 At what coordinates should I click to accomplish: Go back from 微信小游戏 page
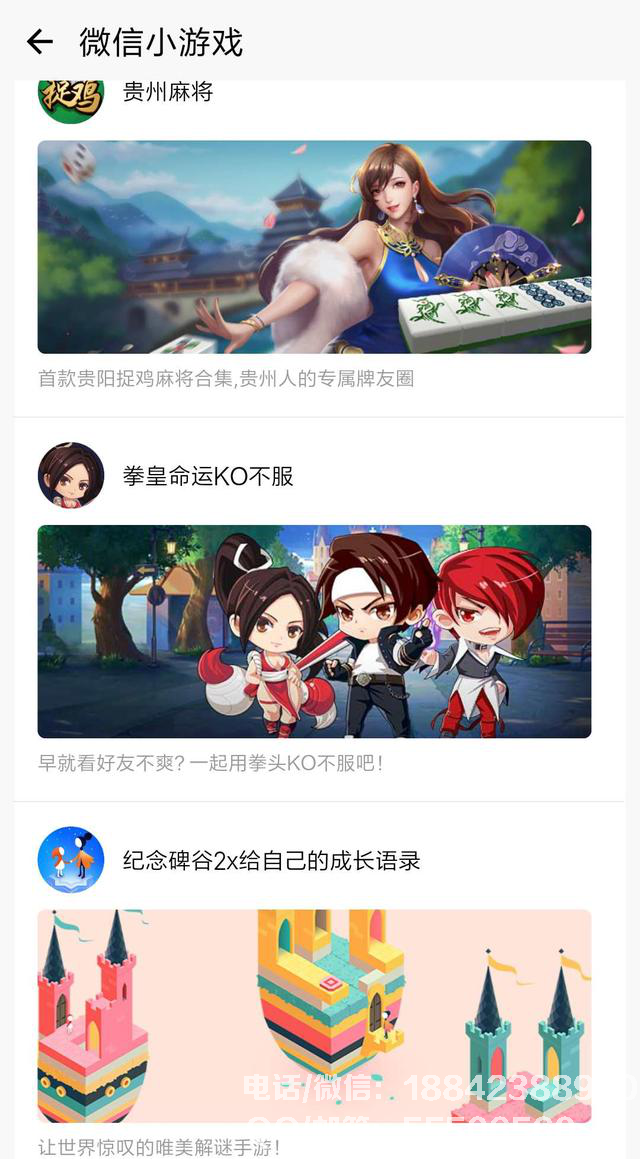(x=39, y=41)
